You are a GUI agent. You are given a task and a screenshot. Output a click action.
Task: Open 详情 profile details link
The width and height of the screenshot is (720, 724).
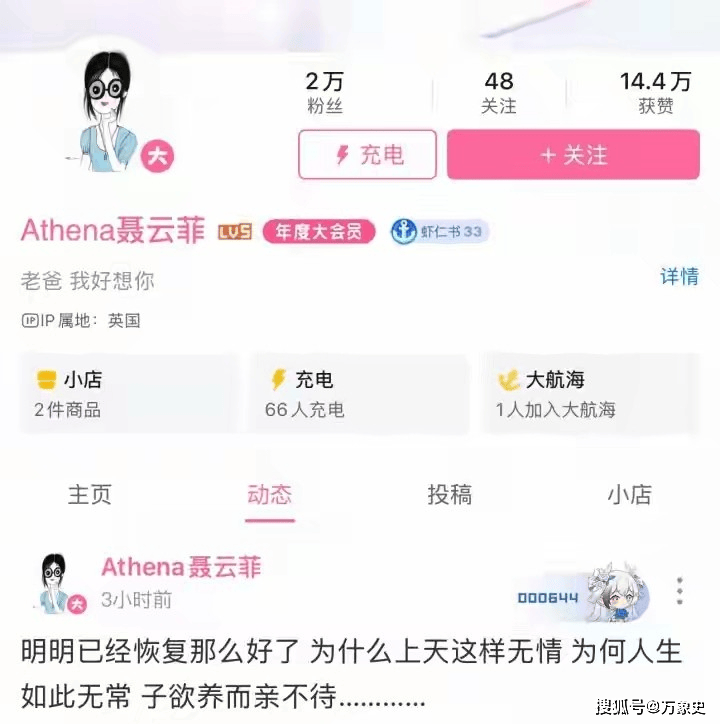pyautogui.click(x=679, y=277)
